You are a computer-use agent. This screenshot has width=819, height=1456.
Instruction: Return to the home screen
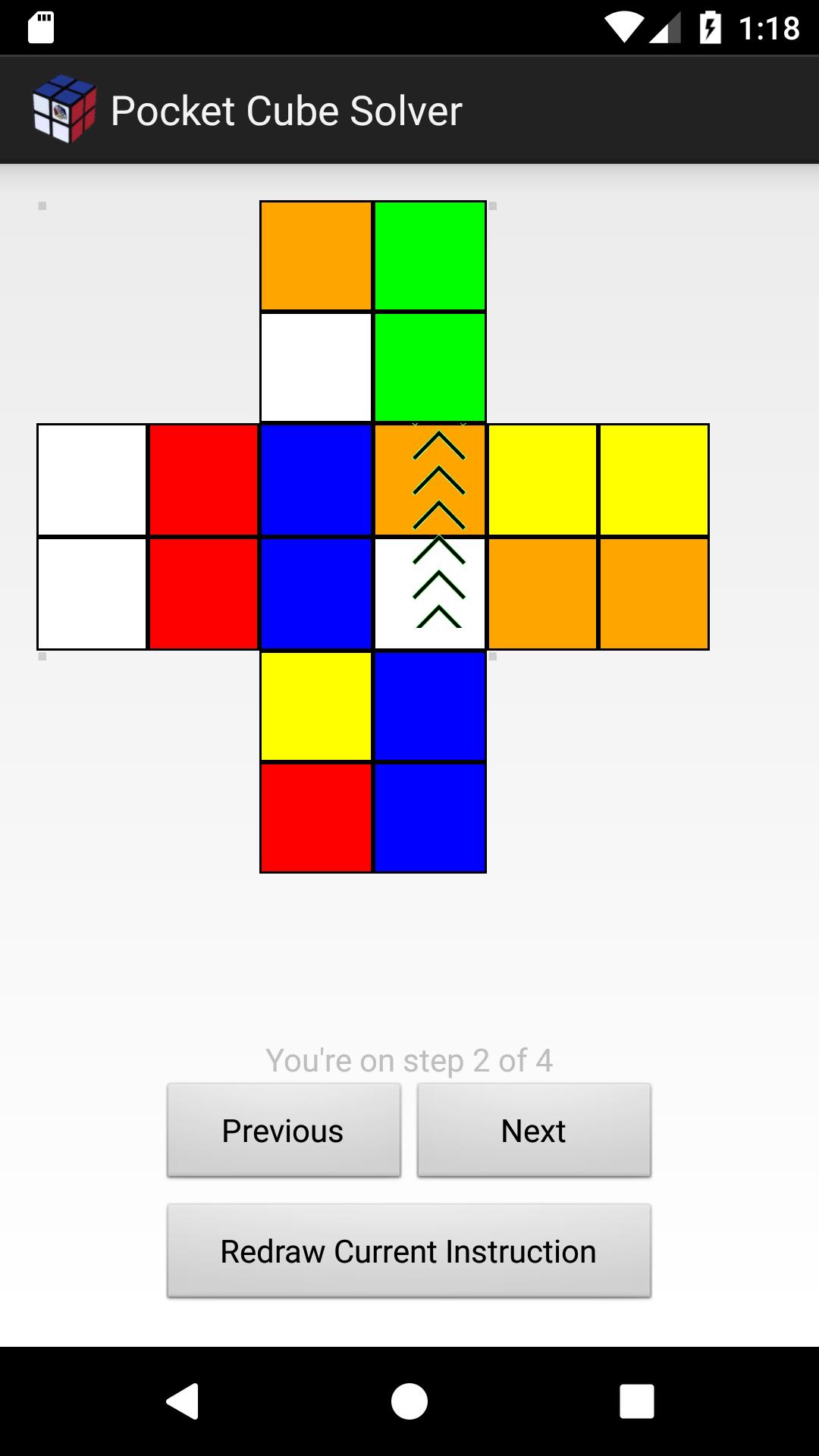click(x=409, y=1401)
